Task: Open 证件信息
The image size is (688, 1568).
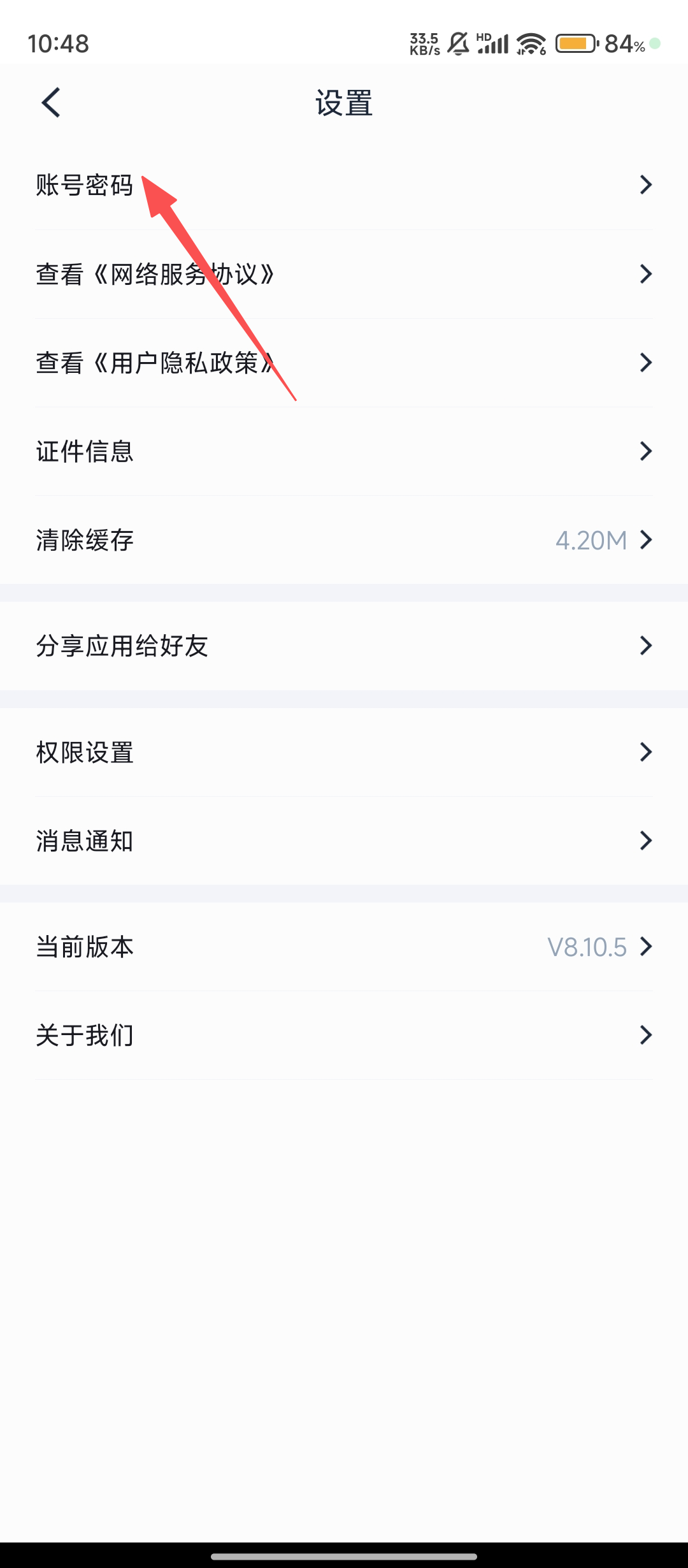Action: [344, 451]
